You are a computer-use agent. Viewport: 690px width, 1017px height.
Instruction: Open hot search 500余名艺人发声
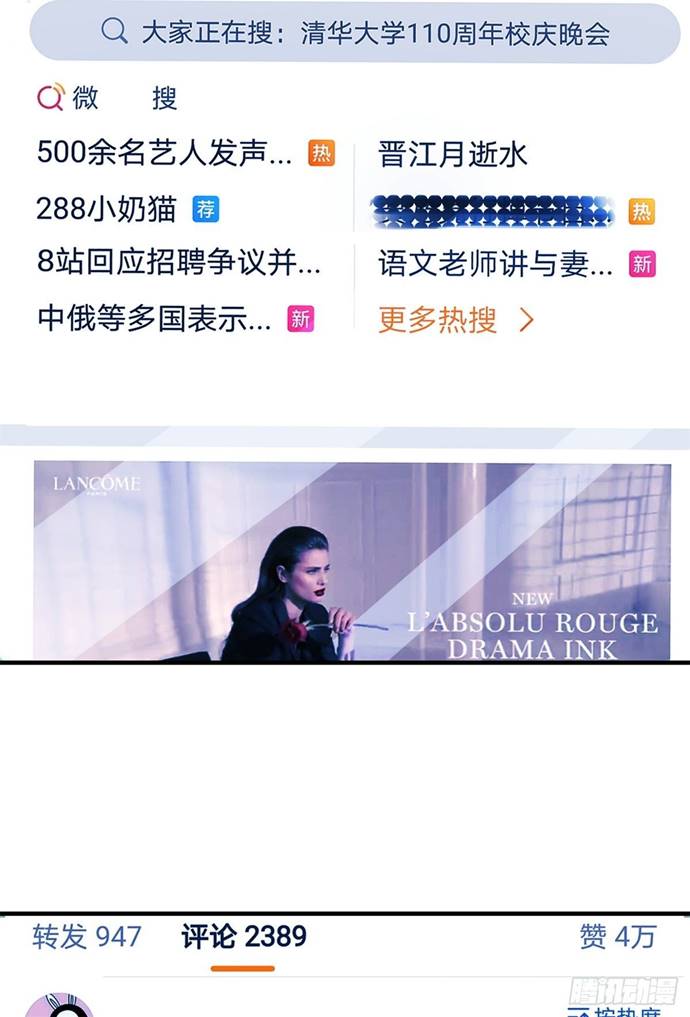(x=165, y=153)
